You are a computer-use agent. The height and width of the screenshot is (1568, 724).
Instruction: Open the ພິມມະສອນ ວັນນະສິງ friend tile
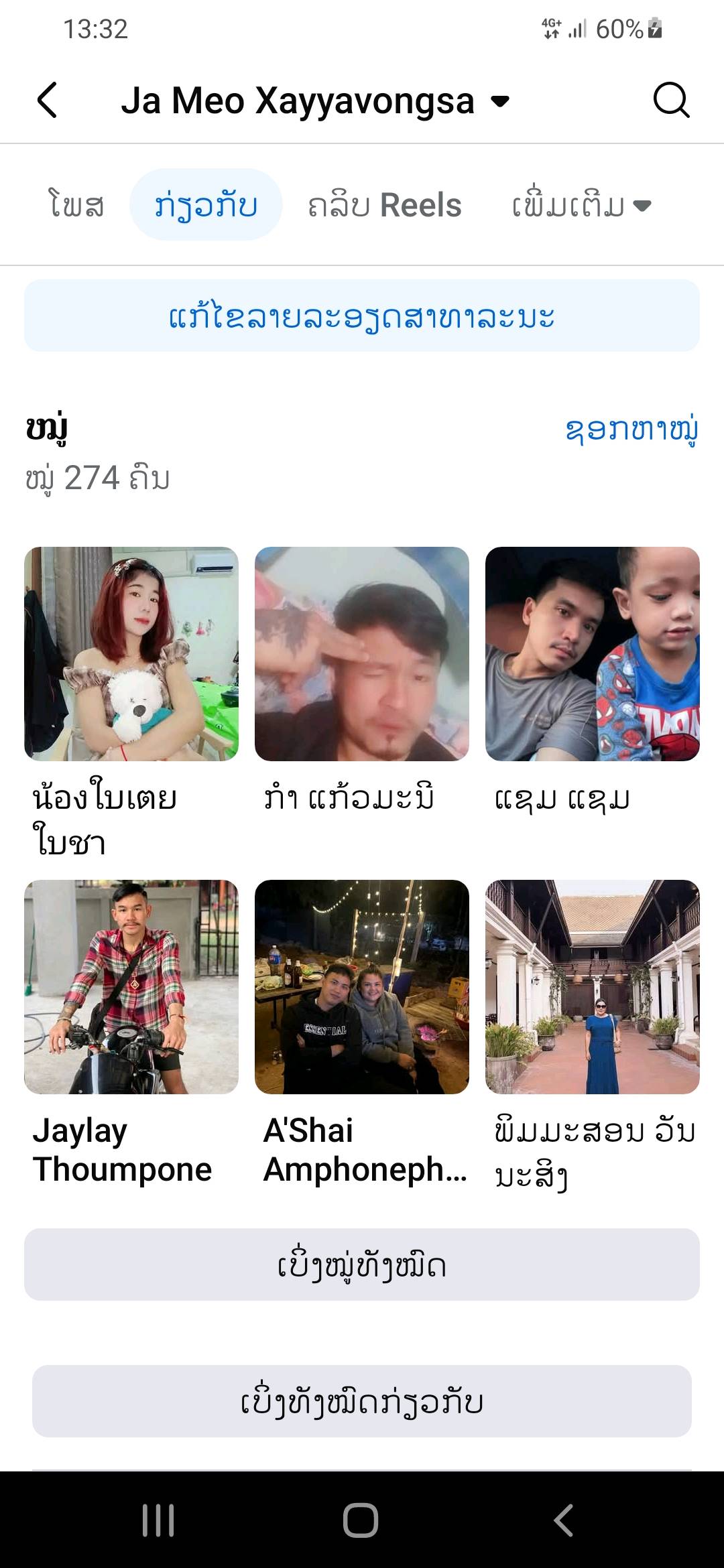click(x=593, y=986)
